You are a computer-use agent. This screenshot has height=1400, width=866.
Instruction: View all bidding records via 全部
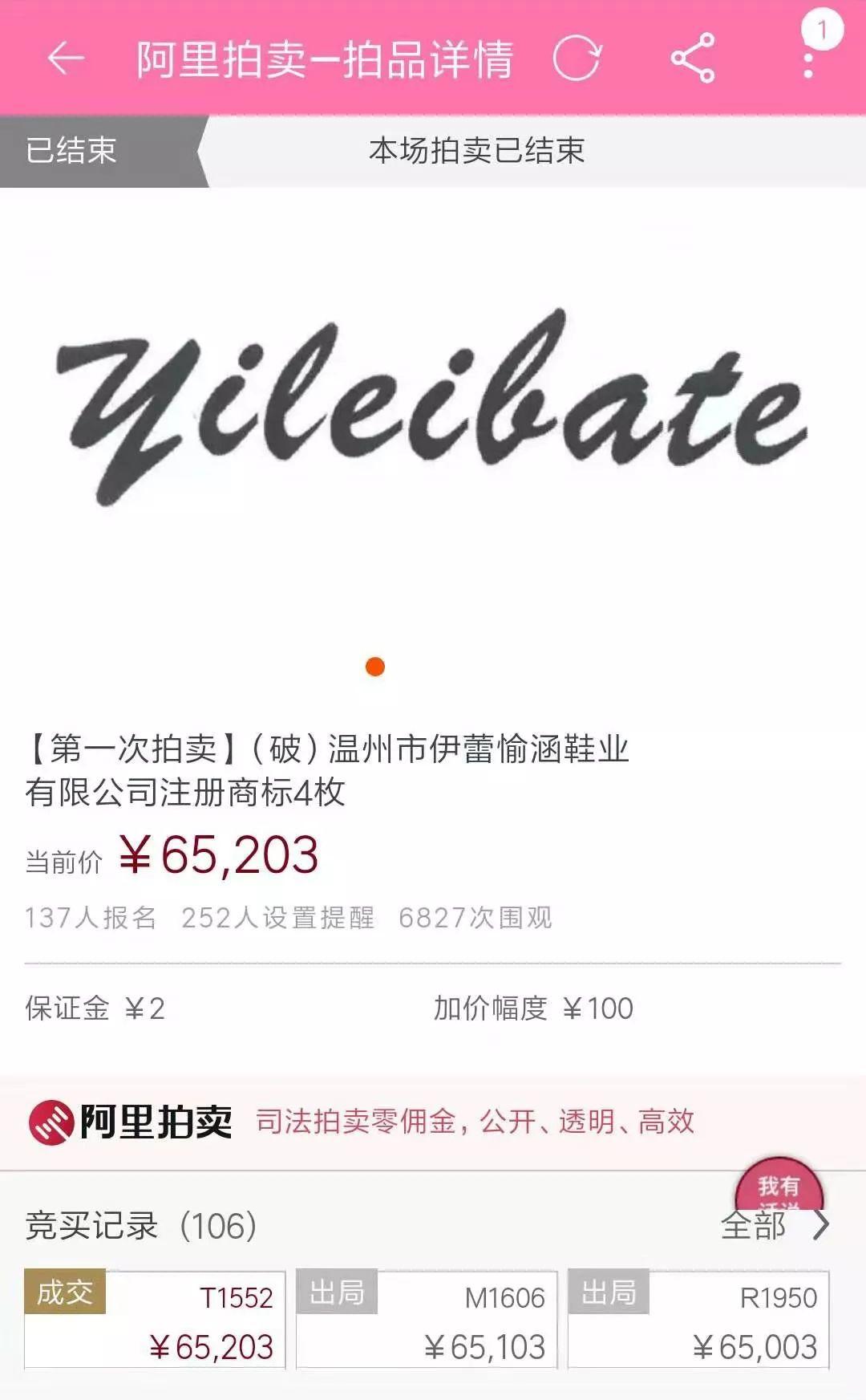pyautogui.click(x=775, y=1226)
